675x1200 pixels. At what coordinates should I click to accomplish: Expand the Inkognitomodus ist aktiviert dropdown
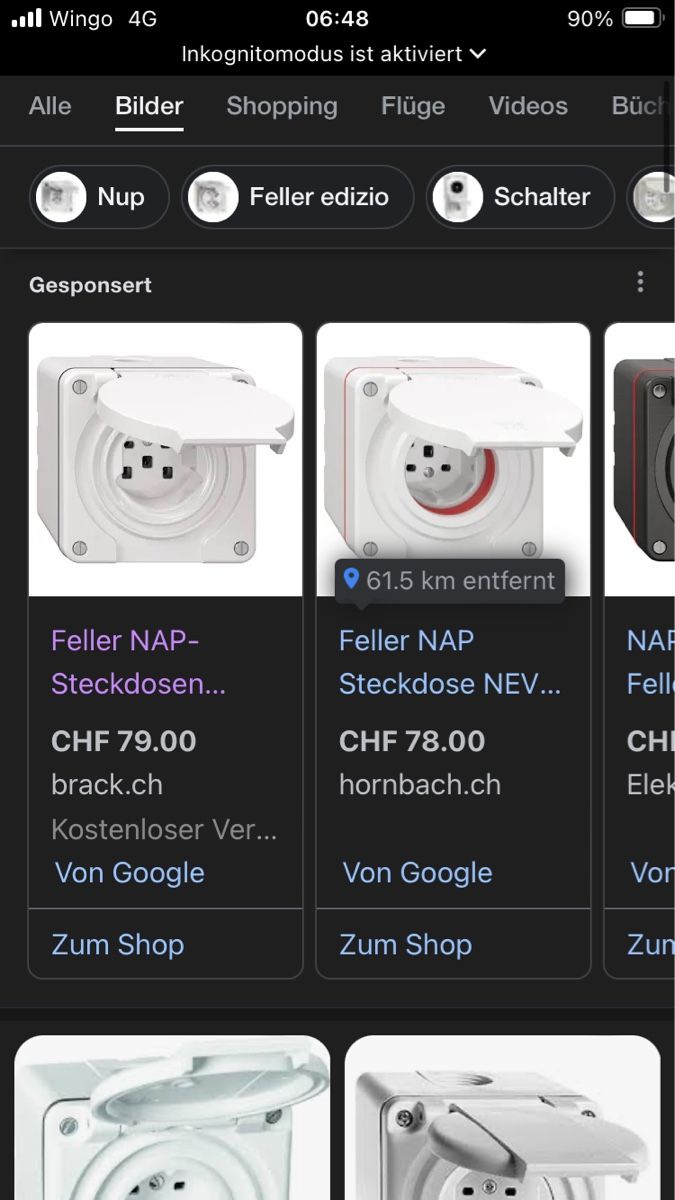(334, 54)
